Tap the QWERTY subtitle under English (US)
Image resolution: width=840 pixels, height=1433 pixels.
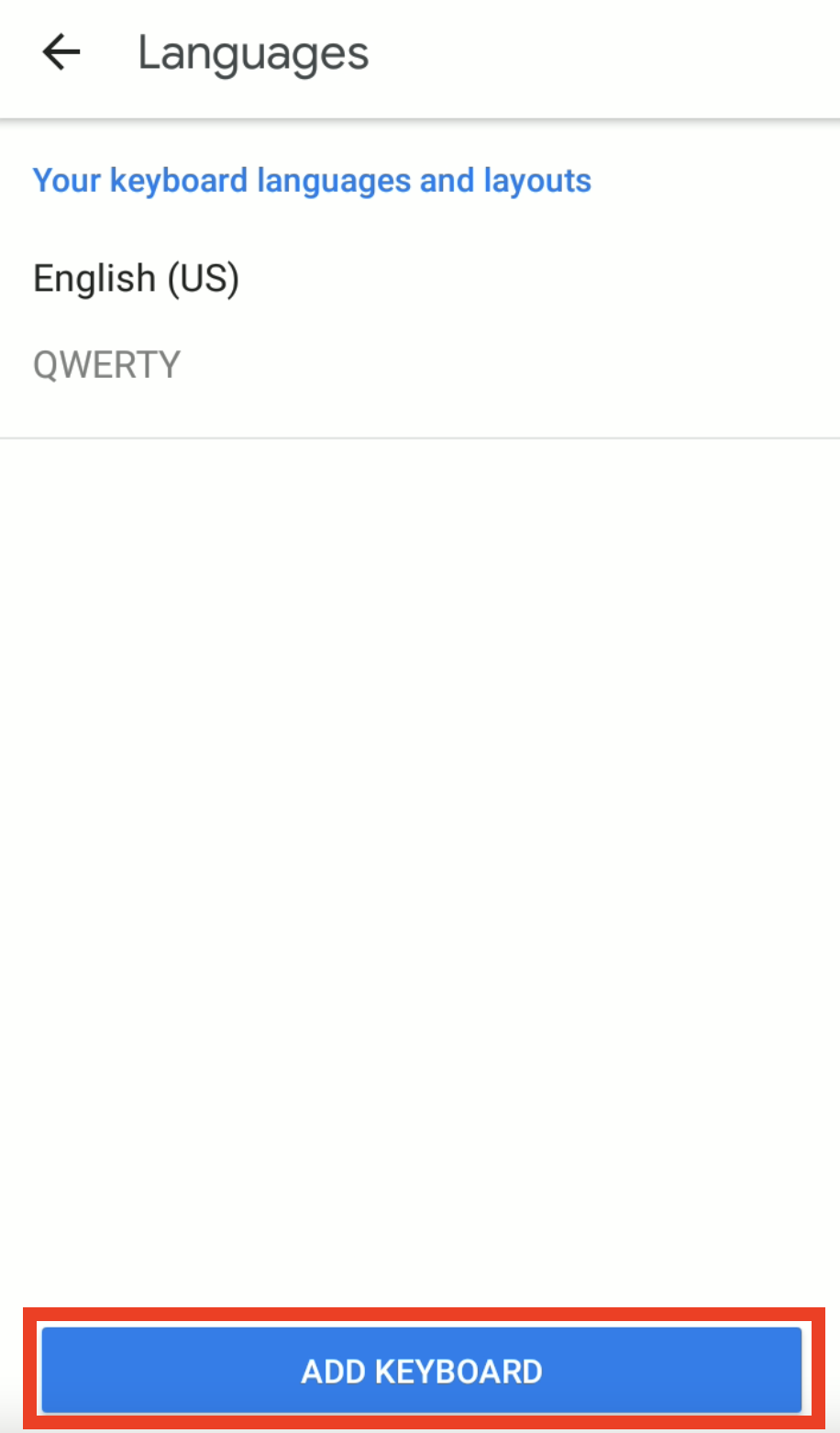click(x=106, y=364)
